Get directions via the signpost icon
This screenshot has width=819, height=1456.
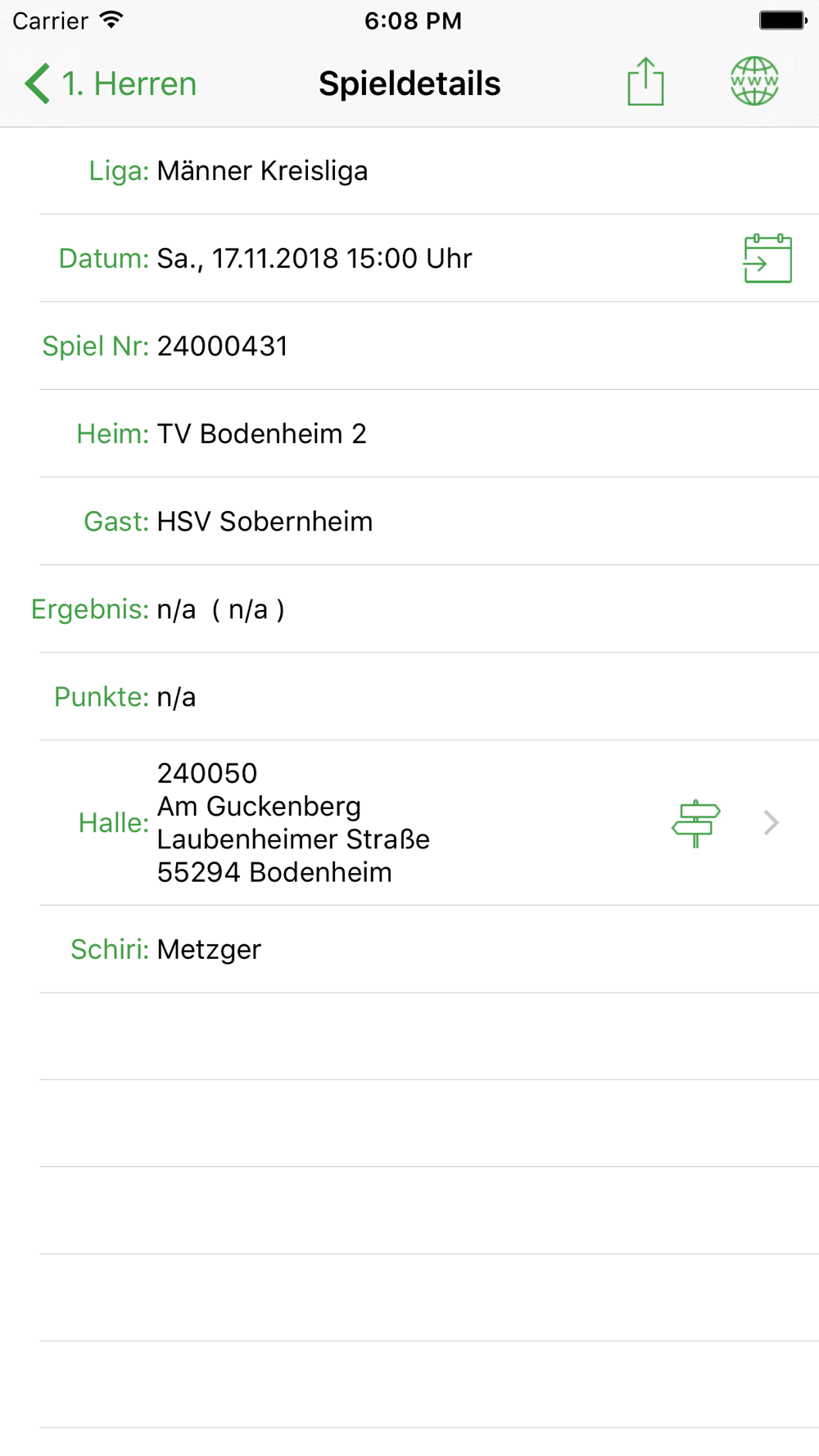695,823
